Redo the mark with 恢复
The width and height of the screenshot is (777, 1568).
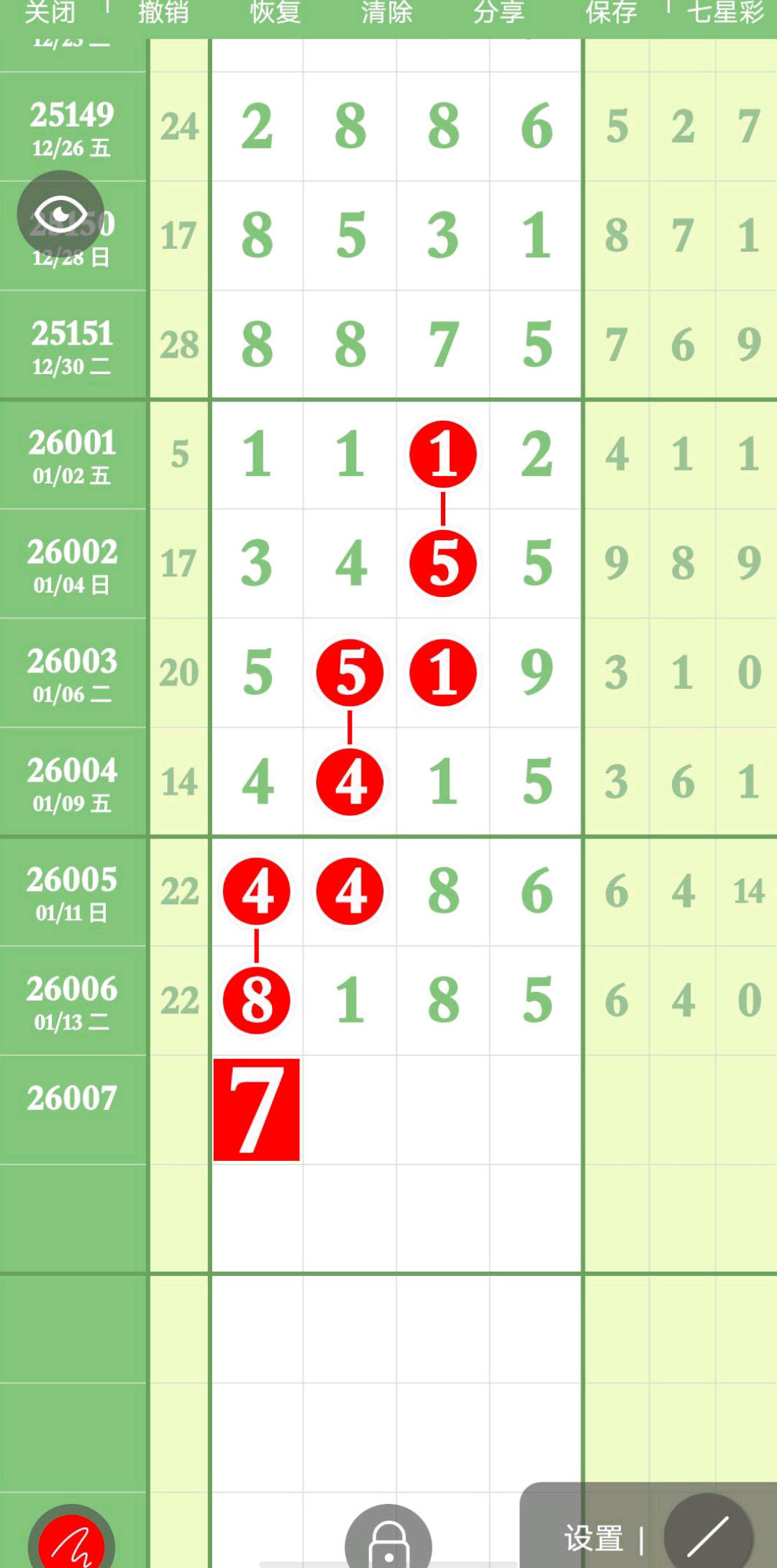pyautogui.click(x=275, y=12)
